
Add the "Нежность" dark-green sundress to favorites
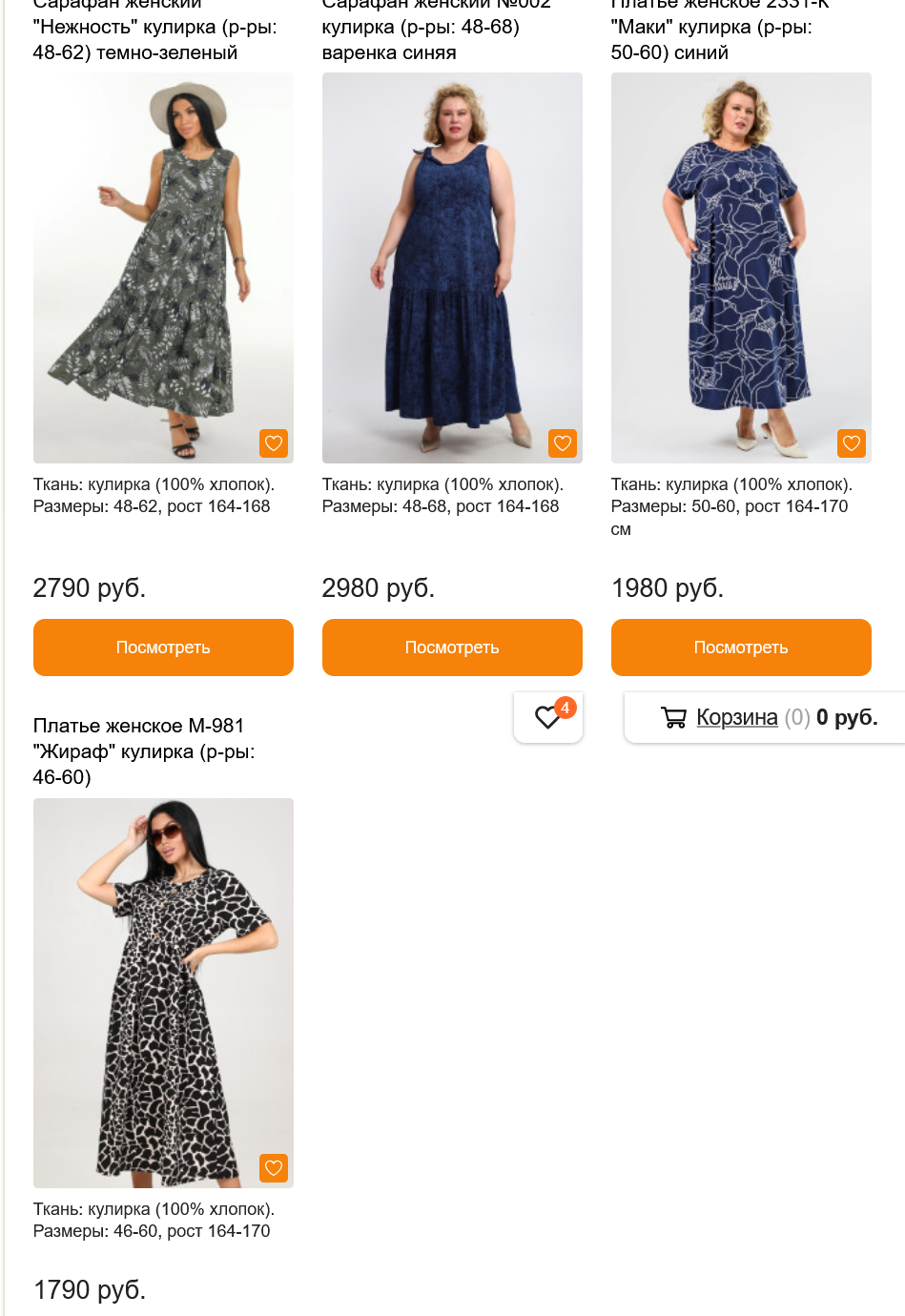[274, 442]
